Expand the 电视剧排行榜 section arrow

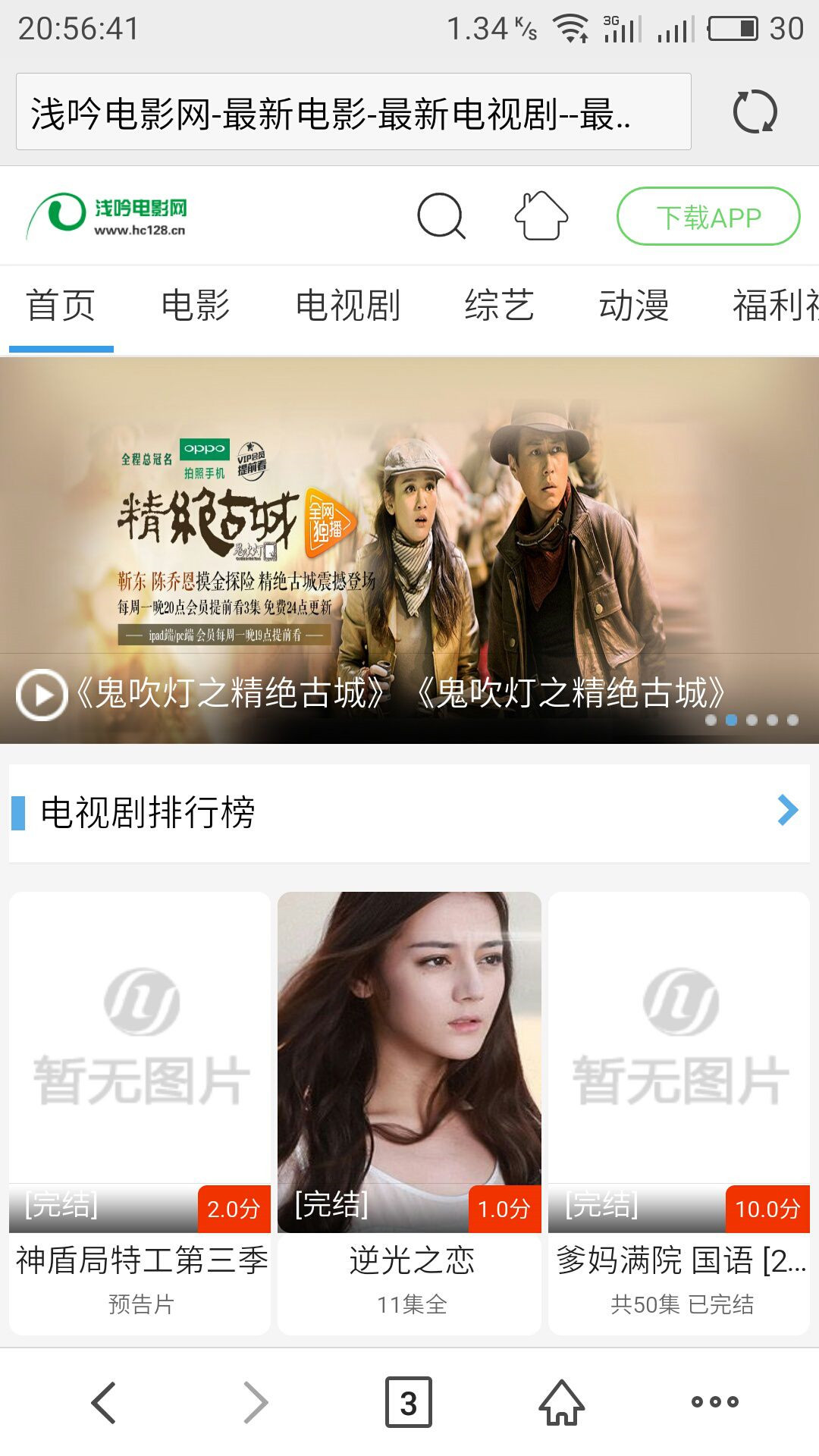coord(788,810)
